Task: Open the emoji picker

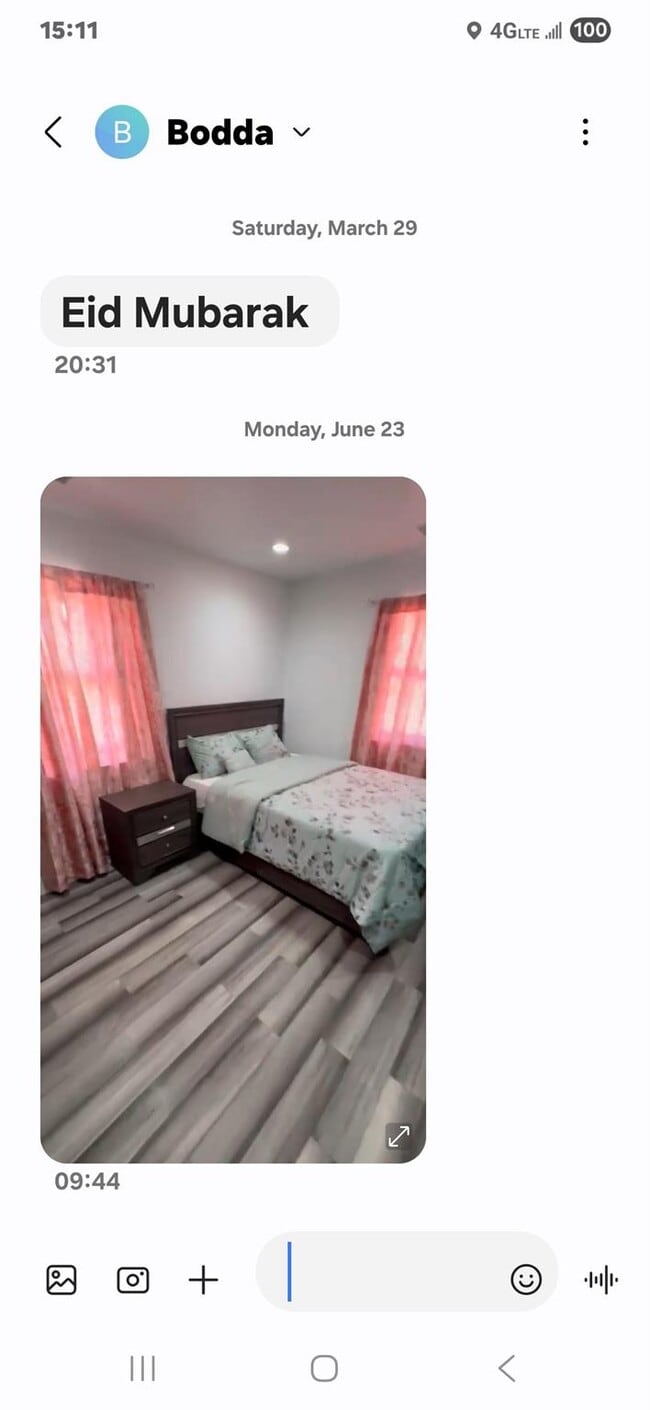Action: (526, 1279)
